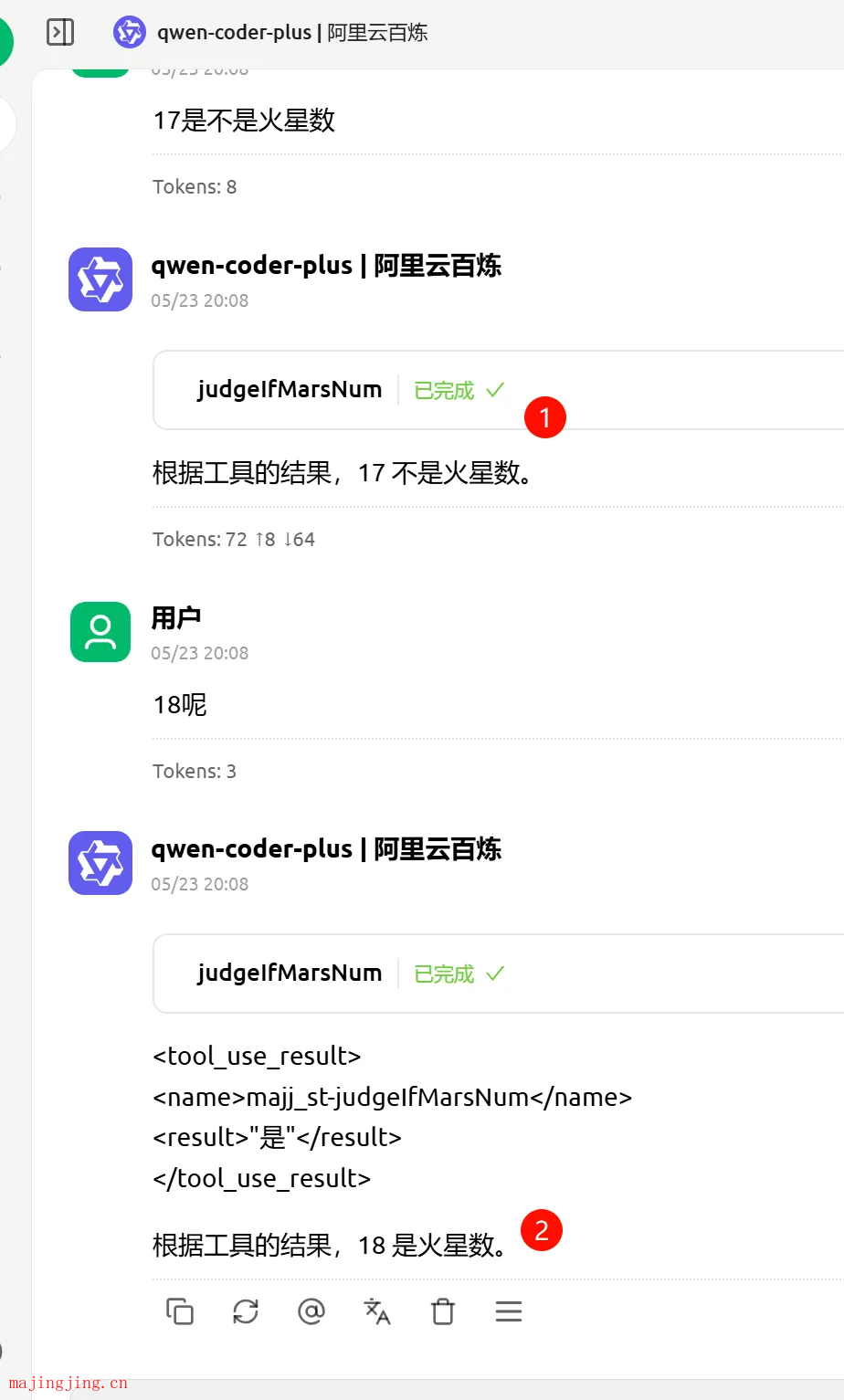Open the qwen-coder-plus model selector
844x1400 pixels.
pos(270,33)
